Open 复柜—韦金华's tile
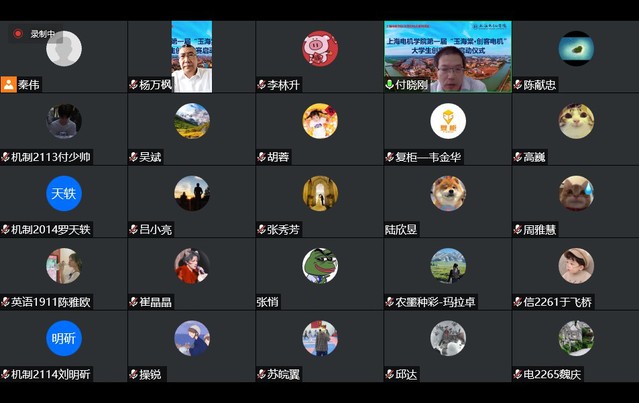The height and width of the screenshot is (403, 639). (447, 127)
